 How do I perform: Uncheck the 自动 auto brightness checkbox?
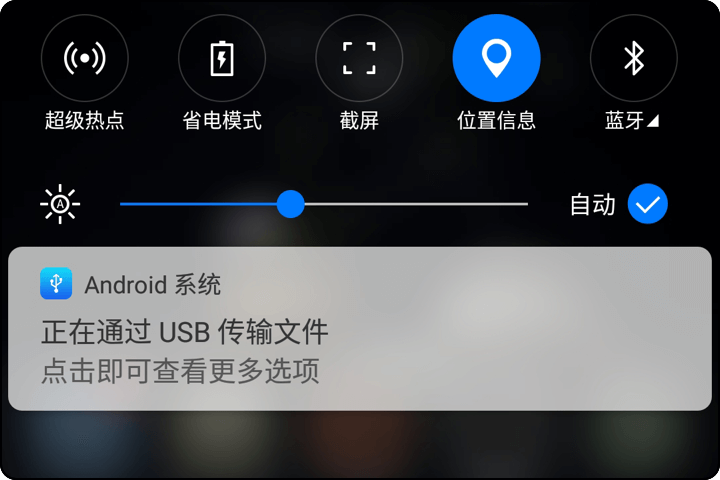pyautogui.click(x=647, y=204)
